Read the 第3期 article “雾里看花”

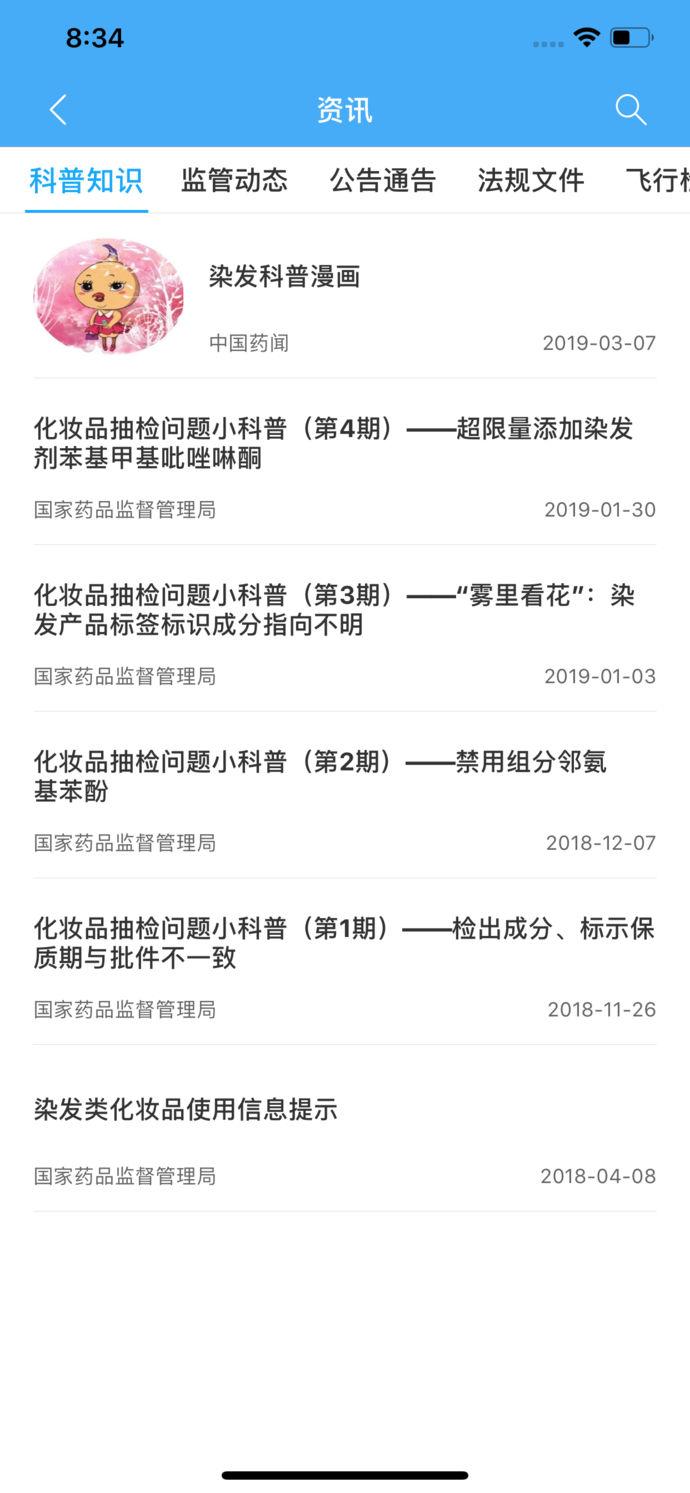tap(345, 628)
